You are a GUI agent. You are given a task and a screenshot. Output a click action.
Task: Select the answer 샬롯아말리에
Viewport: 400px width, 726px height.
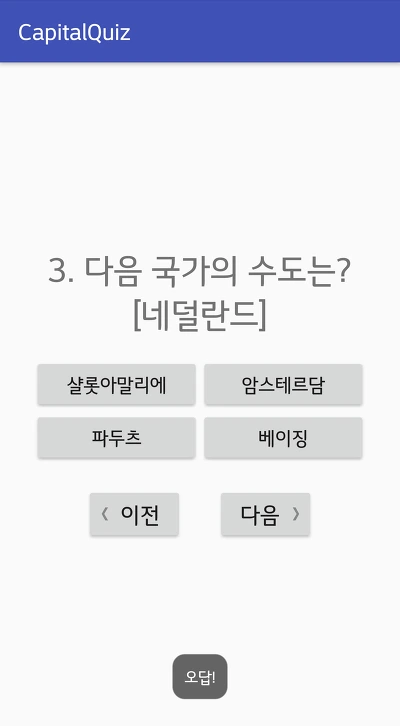pos(117,385)
